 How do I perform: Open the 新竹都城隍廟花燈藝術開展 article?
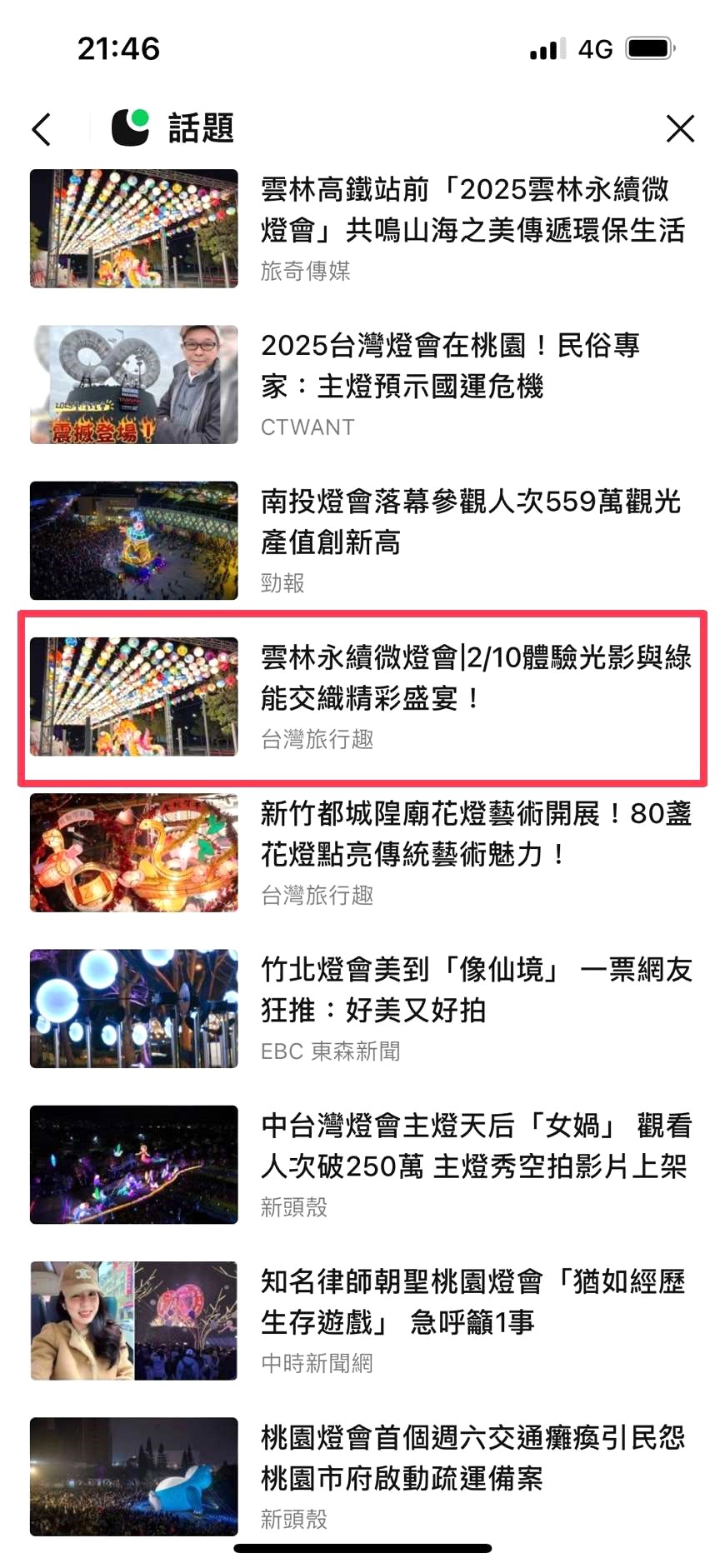coord(362,852)
